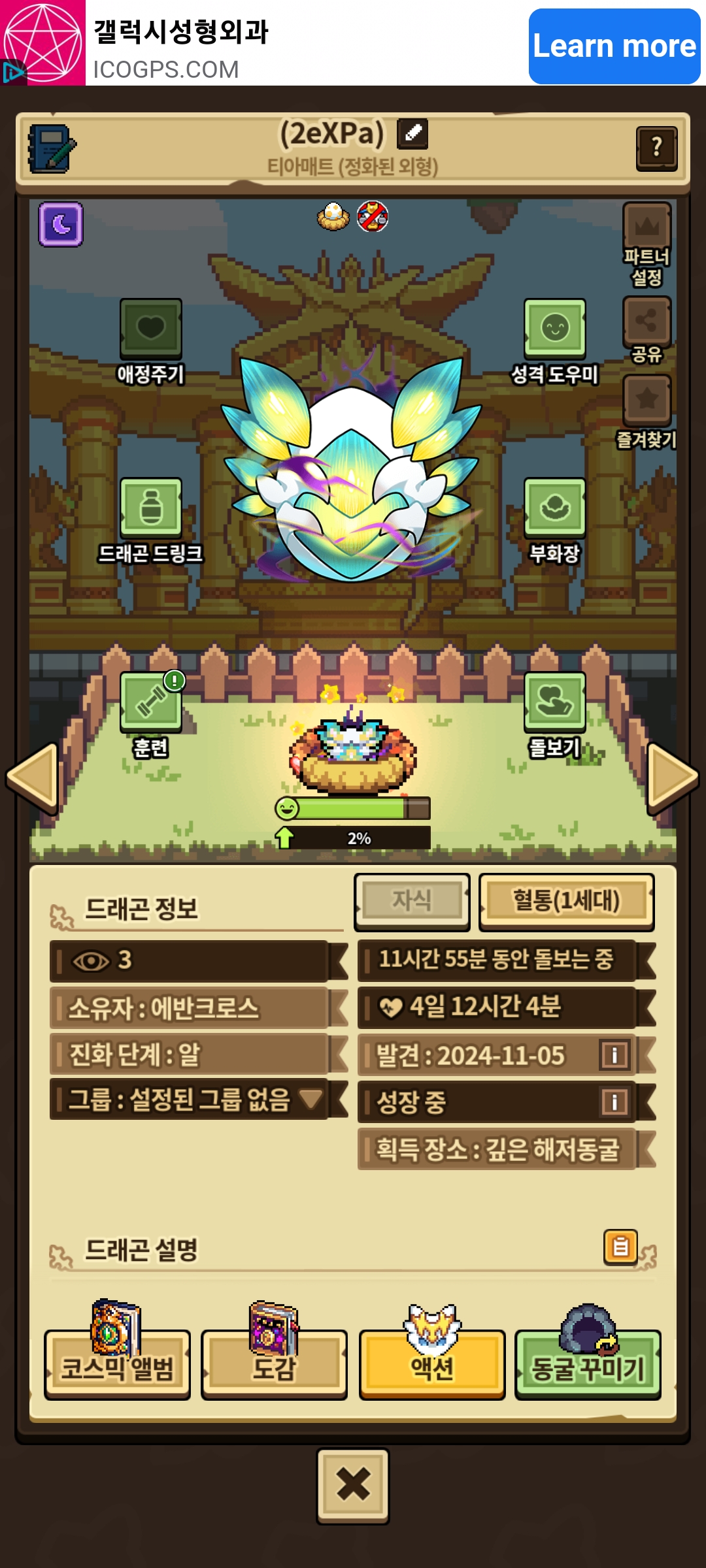Open 혈통(1세대) lineage
This screenshot has width=706, height=1568.
[566, 901]
